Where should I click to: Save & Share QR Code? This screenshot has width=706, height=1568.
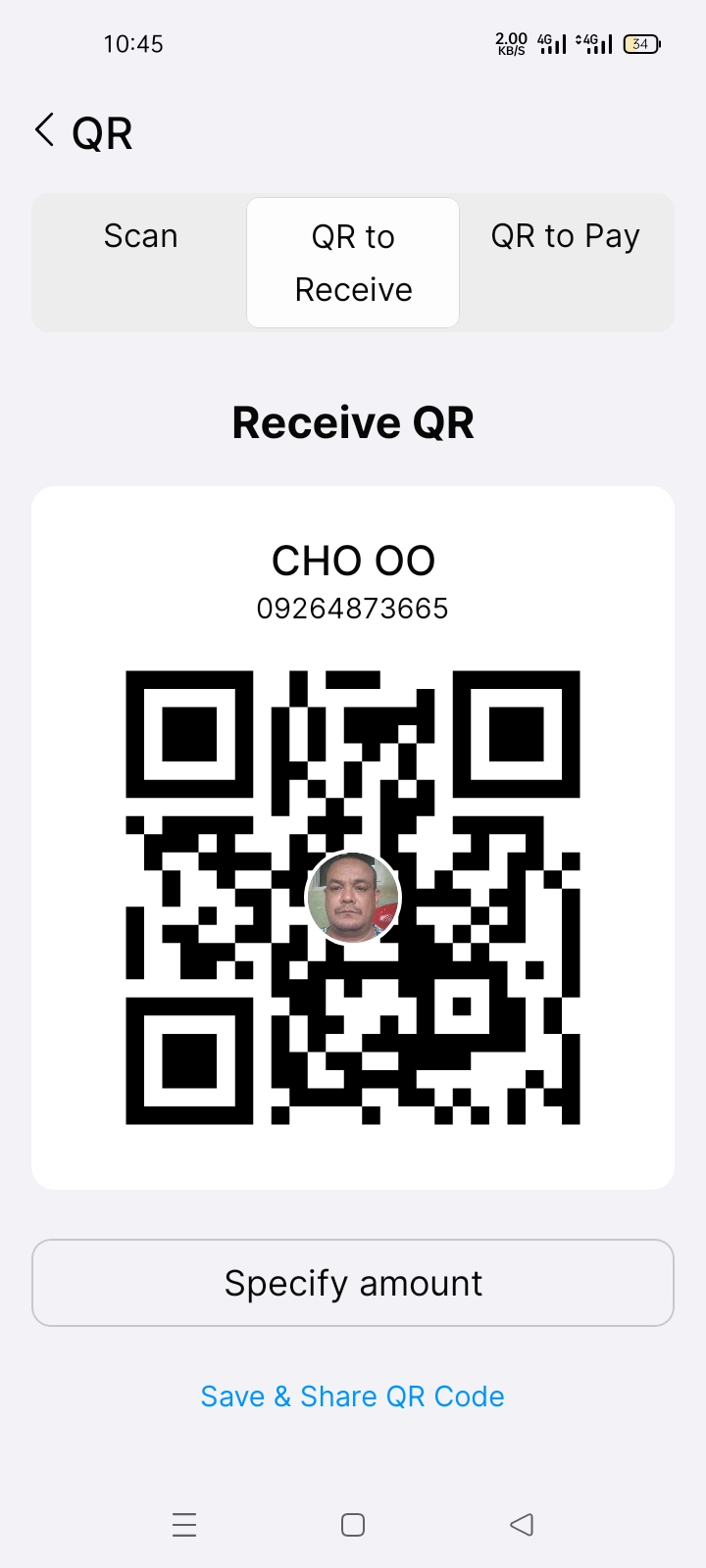353,1396
